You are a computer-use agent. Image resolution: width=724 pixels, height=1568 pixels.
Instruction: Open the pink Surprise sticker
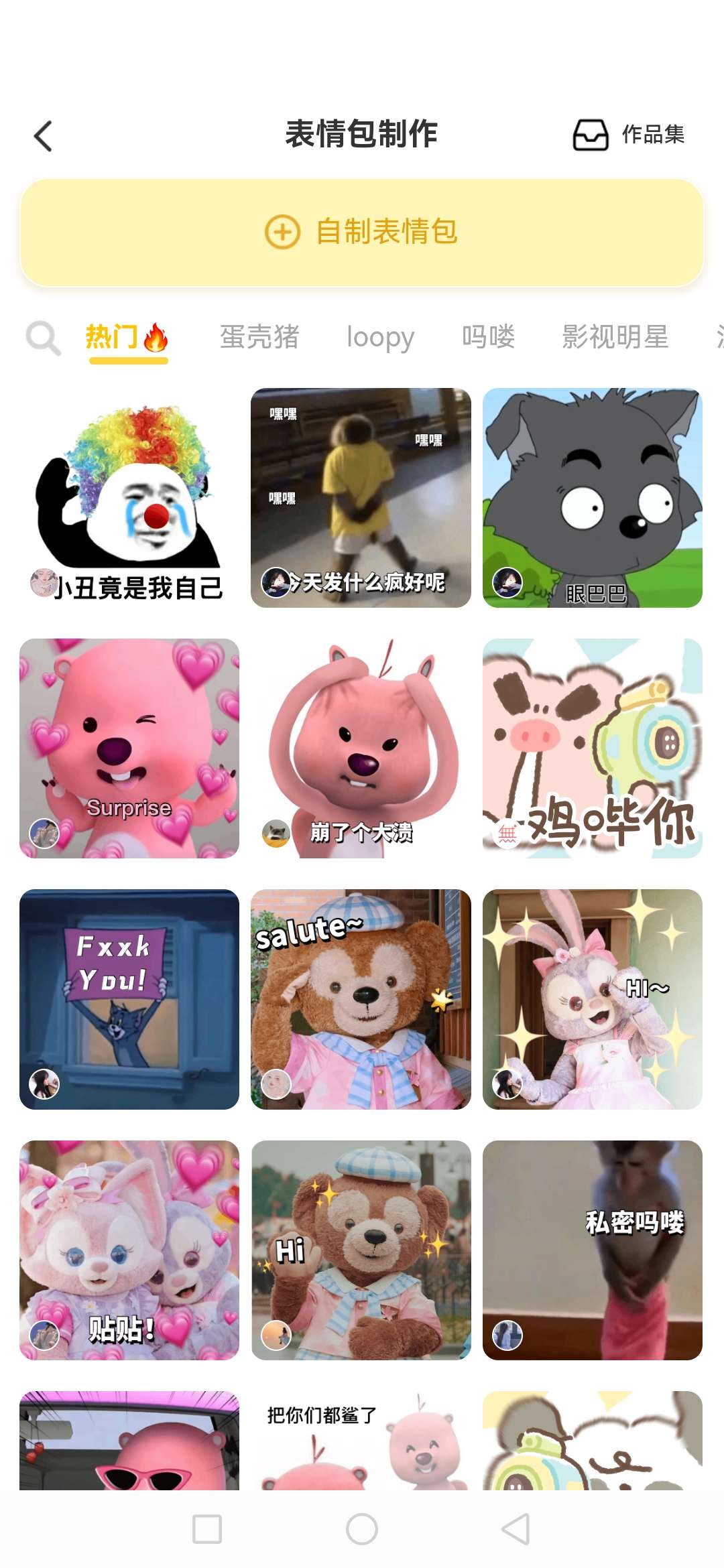[129, 748]
